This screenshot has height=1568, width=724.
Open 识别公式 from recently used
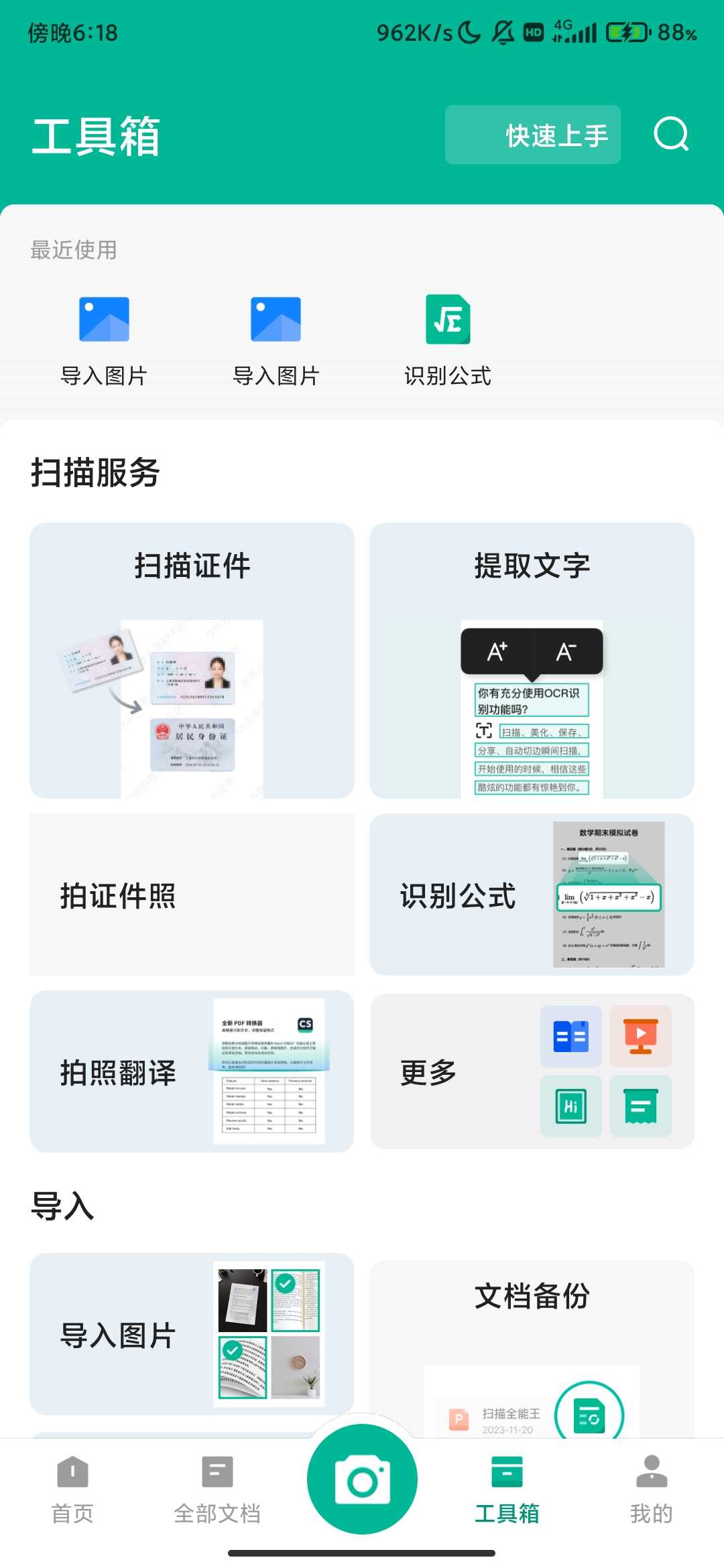[448, 340]
